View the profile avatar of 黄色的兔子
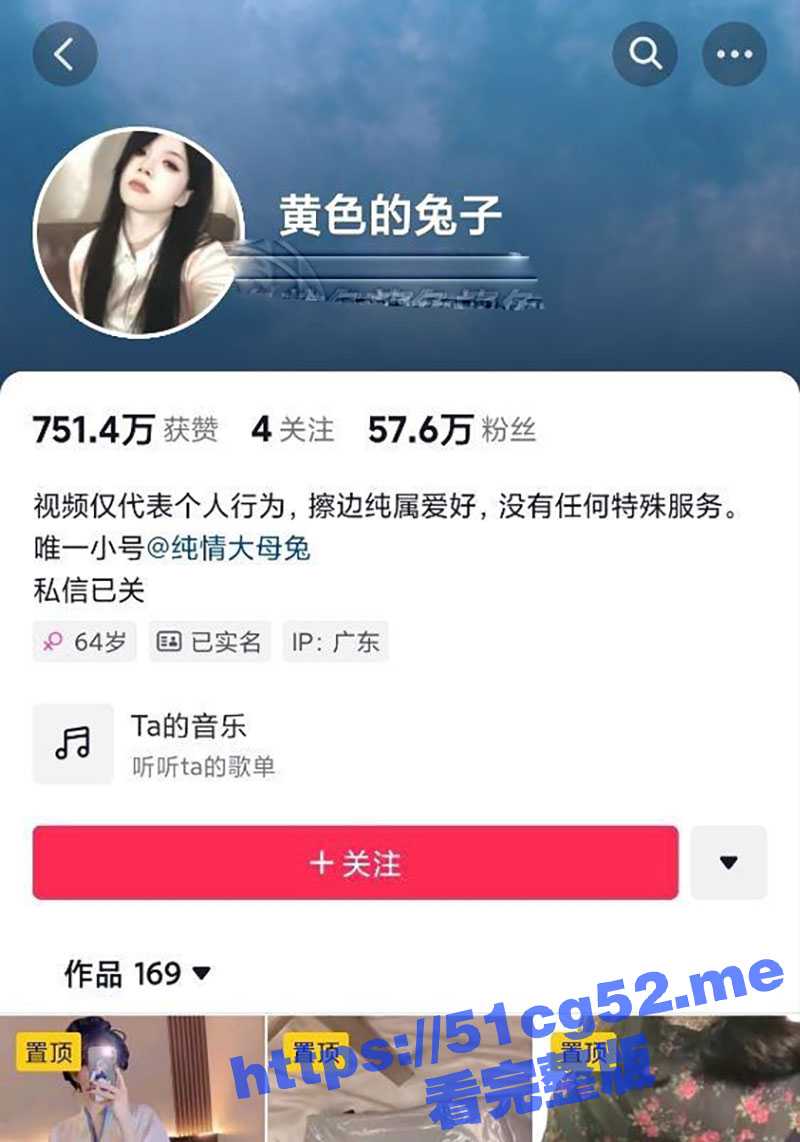Image resolution: width=800 pixels, height=1142 pixels. 138,231
